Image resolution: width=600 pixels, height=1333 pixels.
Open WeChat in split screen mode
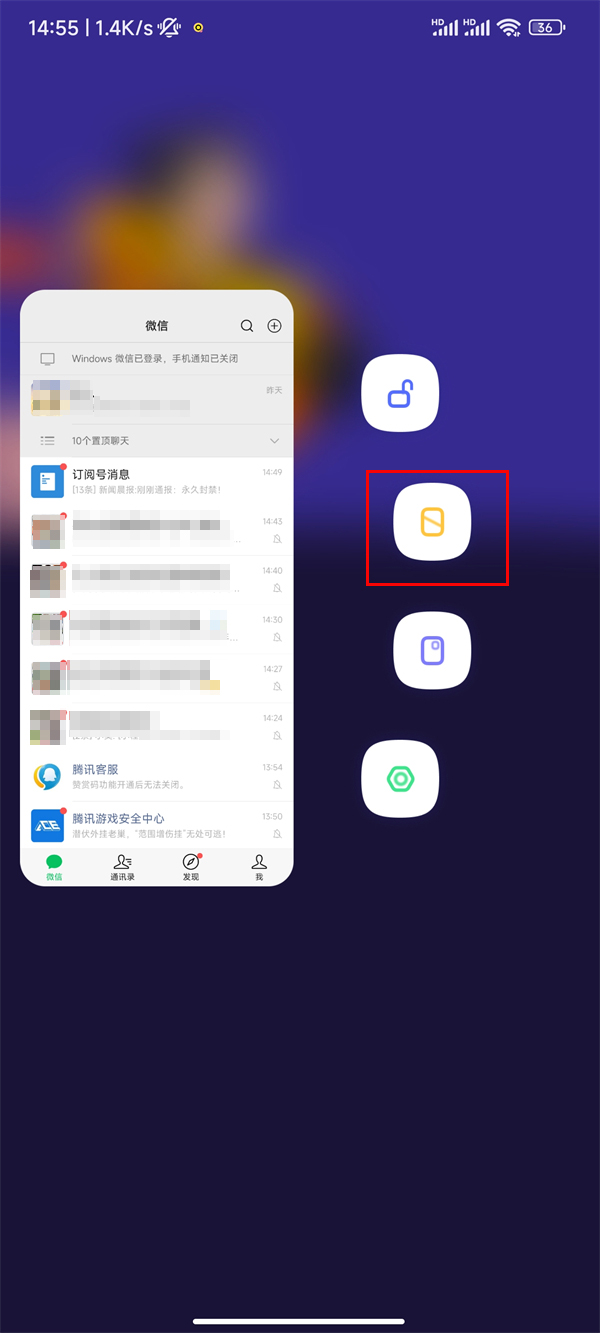pyautogui.click(x=432, y=522)
